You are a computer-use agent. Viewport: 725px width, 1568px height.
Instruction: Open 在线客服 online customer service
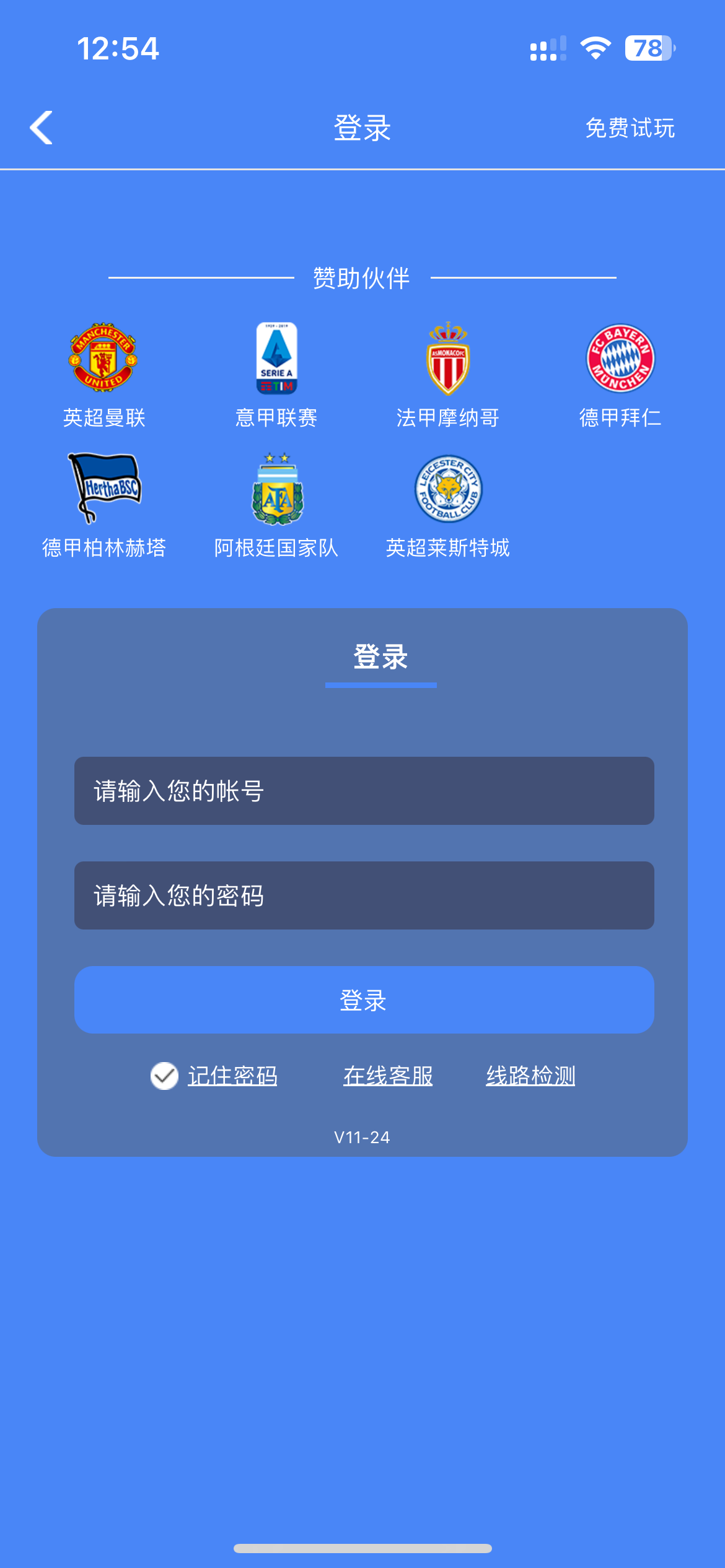coord(388,1076)
